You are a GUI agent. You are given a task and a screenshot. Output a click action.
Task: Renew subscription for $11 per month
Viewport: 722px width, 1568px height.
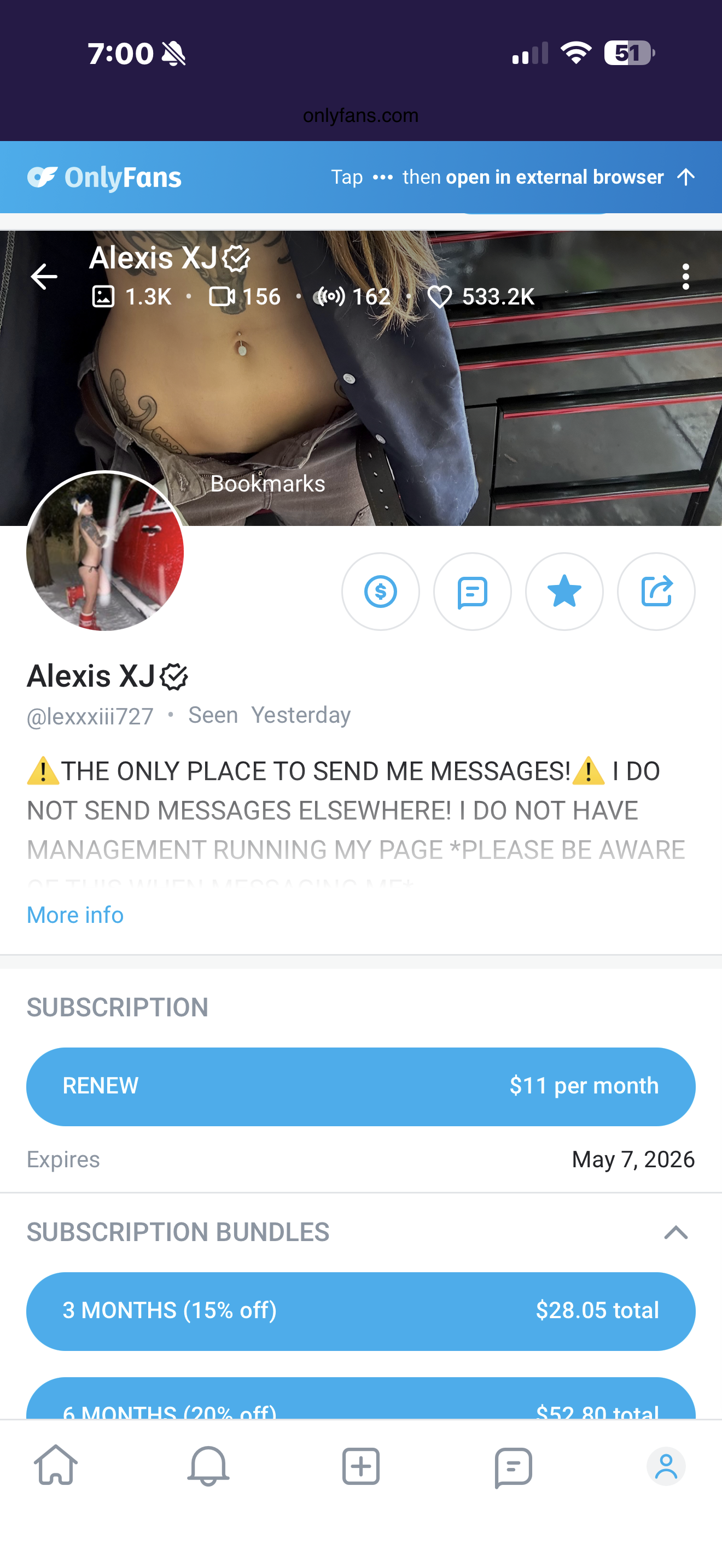(x=360, y=1086)
